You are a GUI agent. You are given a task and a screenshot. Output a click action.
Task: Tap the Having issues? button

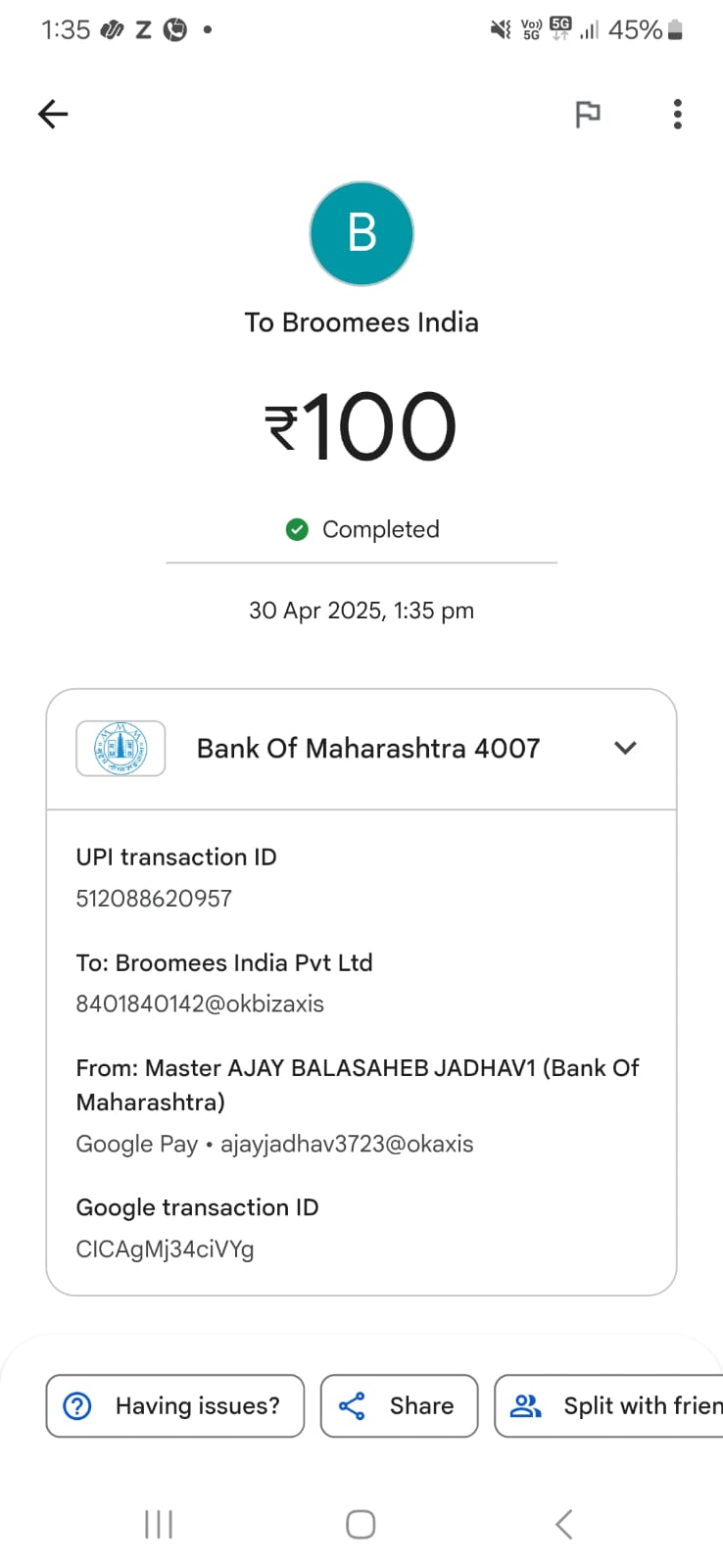tap(175, 1405)
